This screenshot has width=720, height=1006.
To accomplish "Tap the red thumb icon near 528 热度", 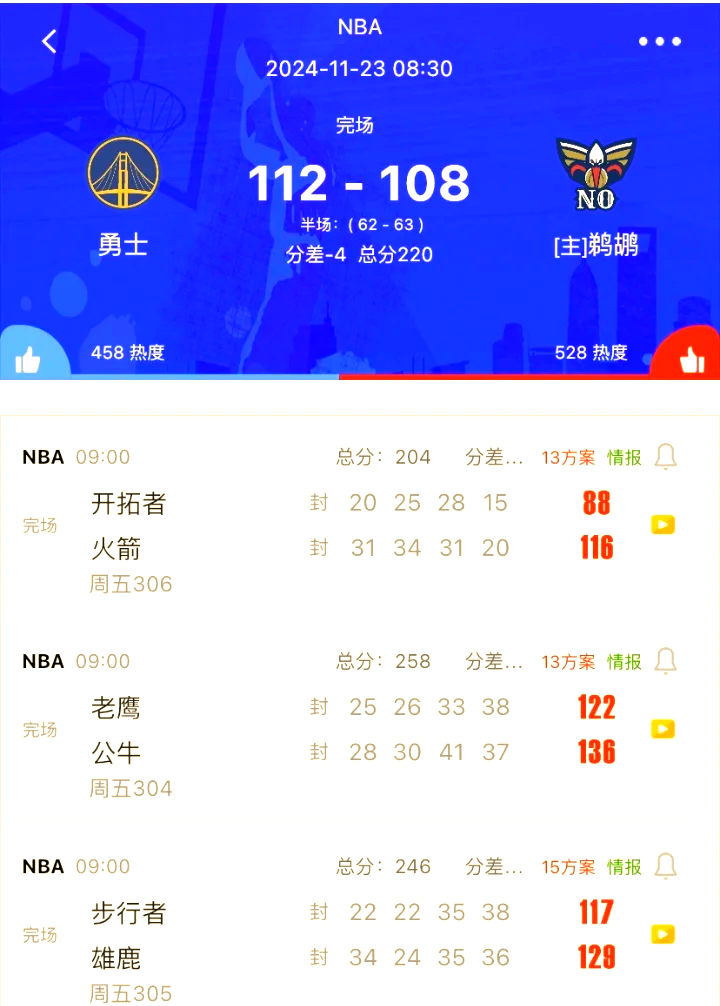I will (694, 358).
